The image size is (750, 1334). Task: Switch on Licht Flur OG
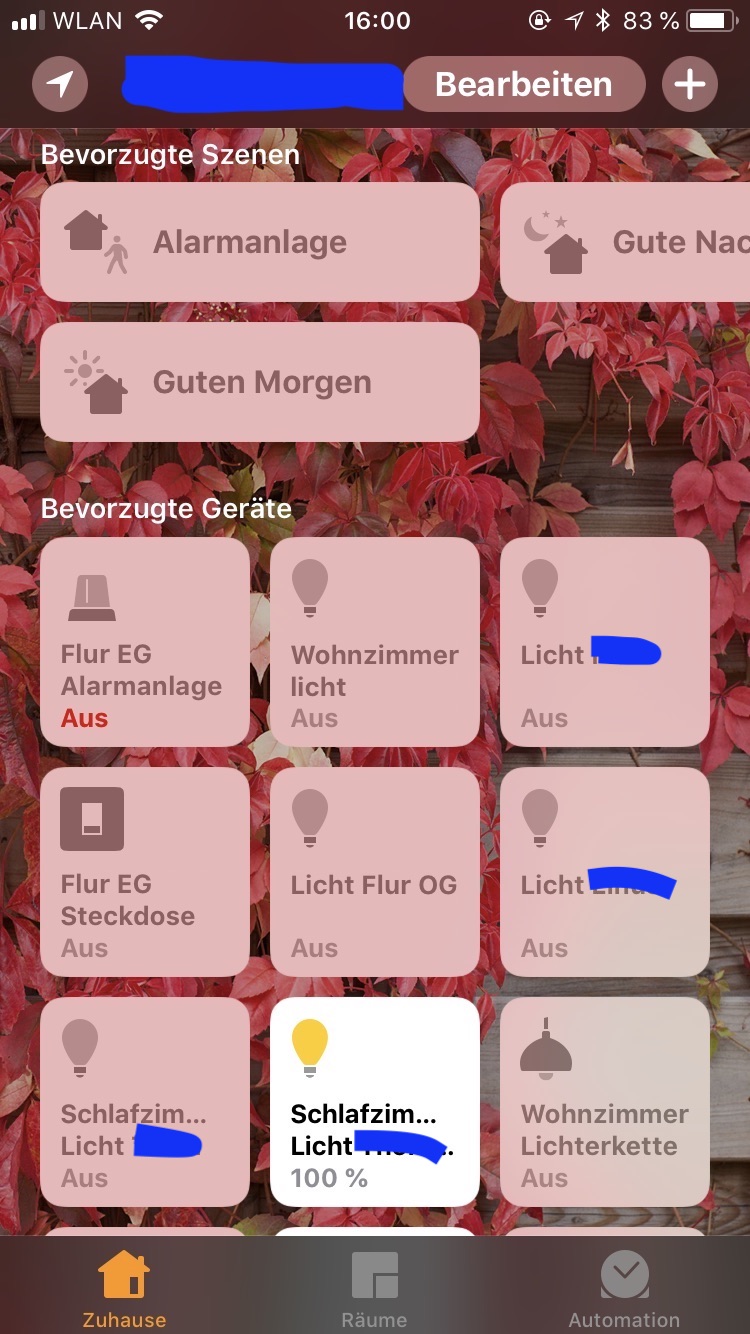375,872
